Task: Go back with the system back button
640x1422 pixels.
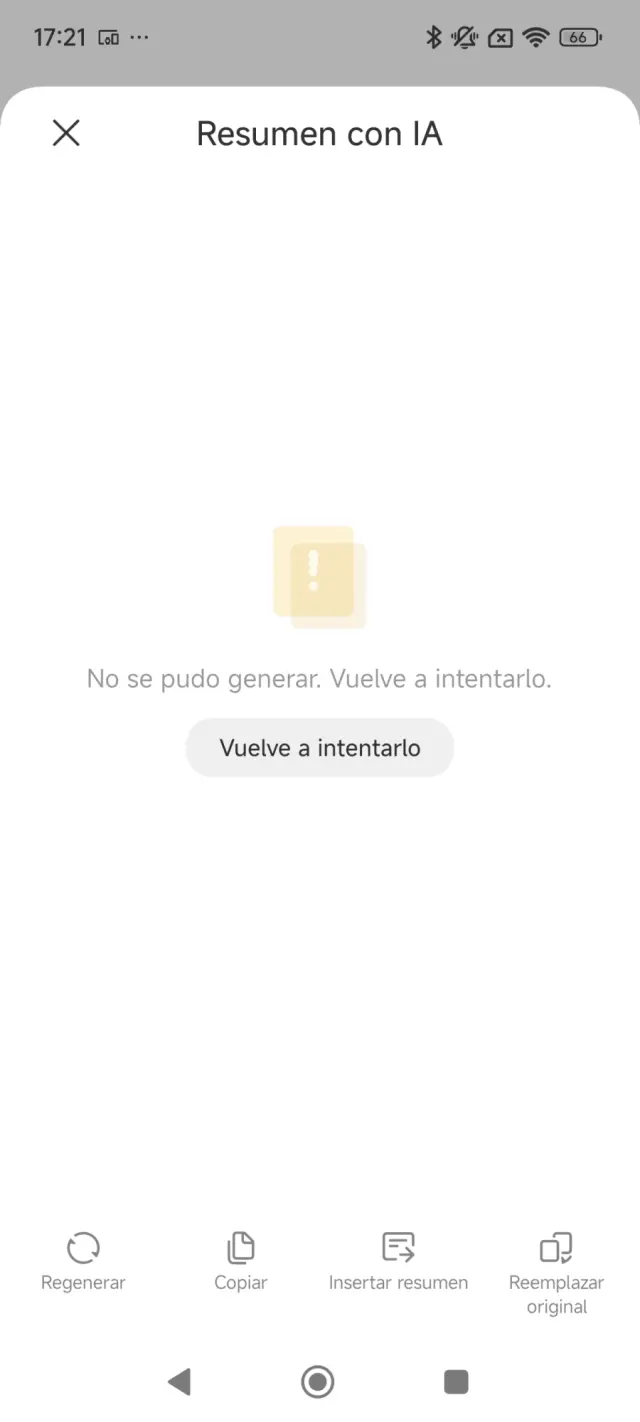Action: pyautogui.click(x=180, y=1382)
